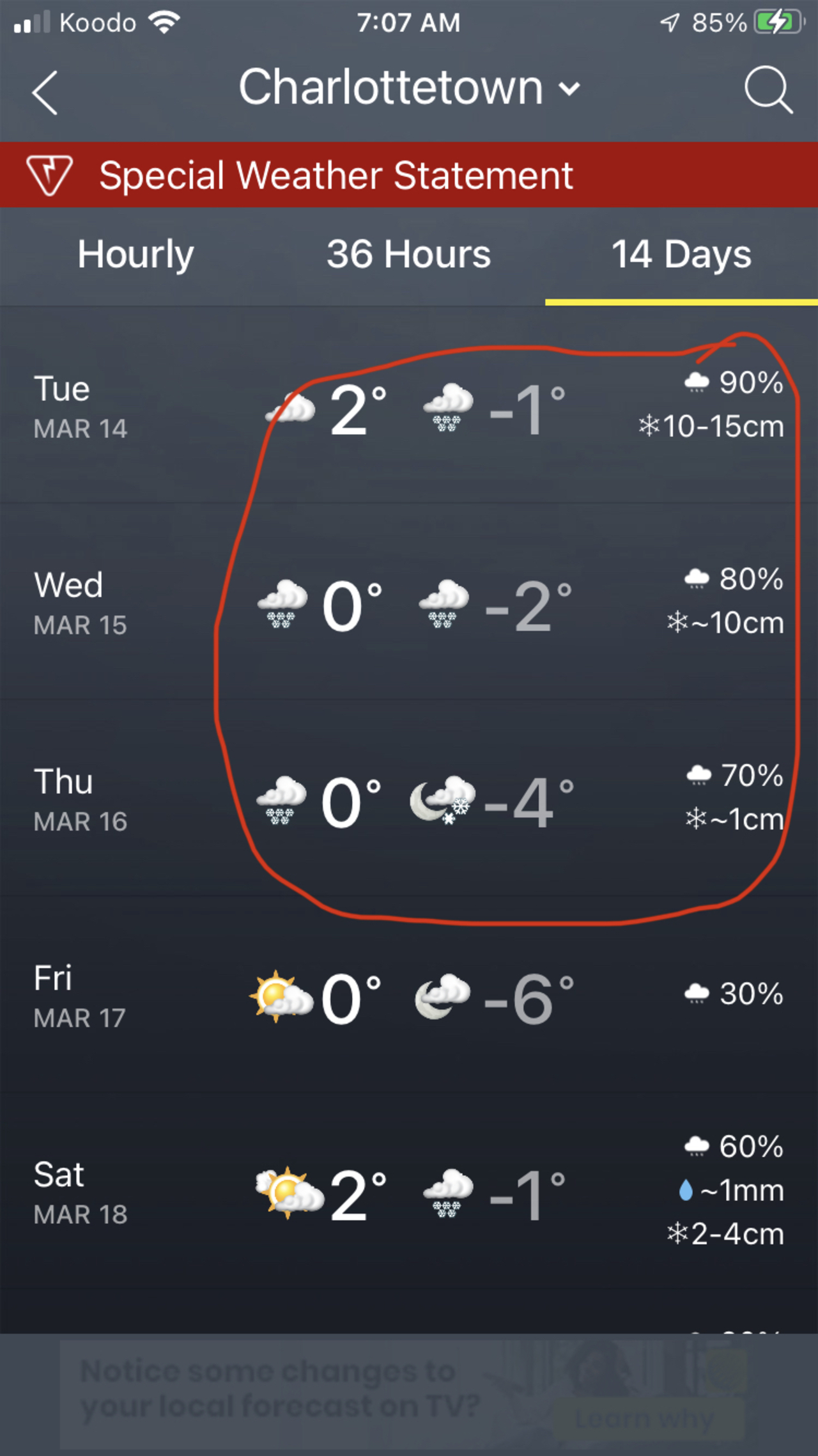
Task: Go back using the back arrow
Action: pyautogui.click(x=45, y=93)
